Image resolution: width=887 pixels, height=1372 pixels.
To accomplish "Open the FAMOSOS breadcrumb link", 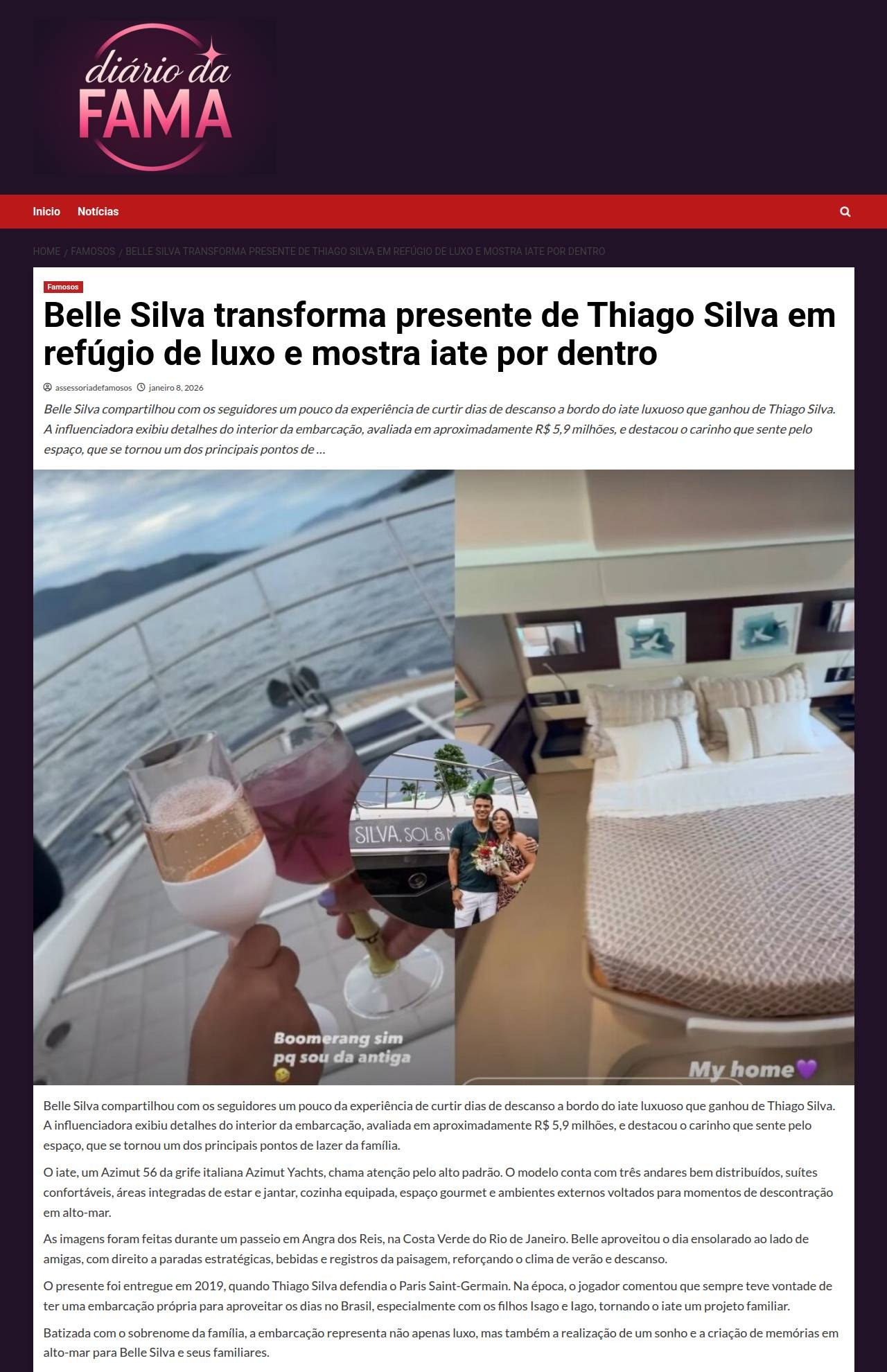I will (93, 251).
